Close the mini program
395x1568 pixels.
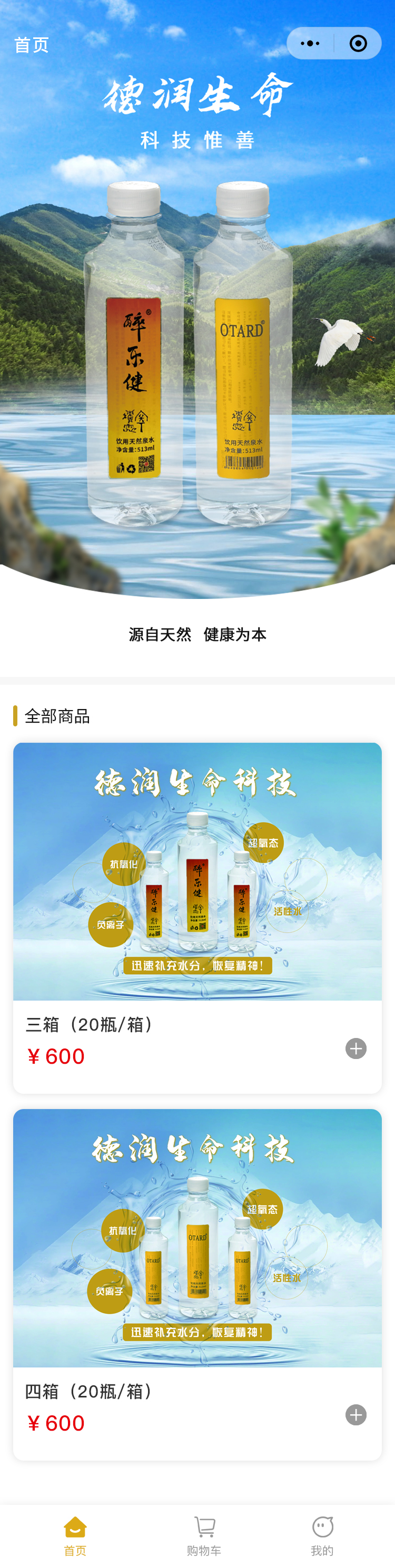tap(358, 43)
